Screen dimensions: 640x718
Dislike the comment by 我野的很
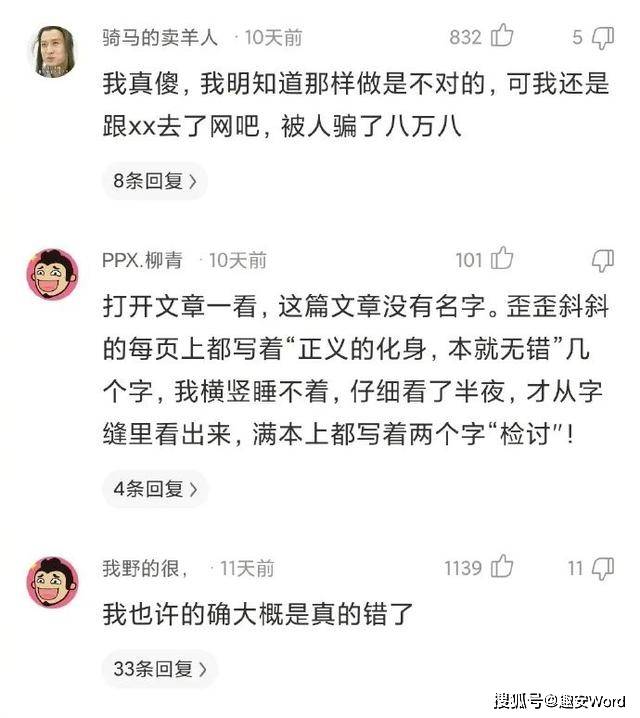coord(602,568)
